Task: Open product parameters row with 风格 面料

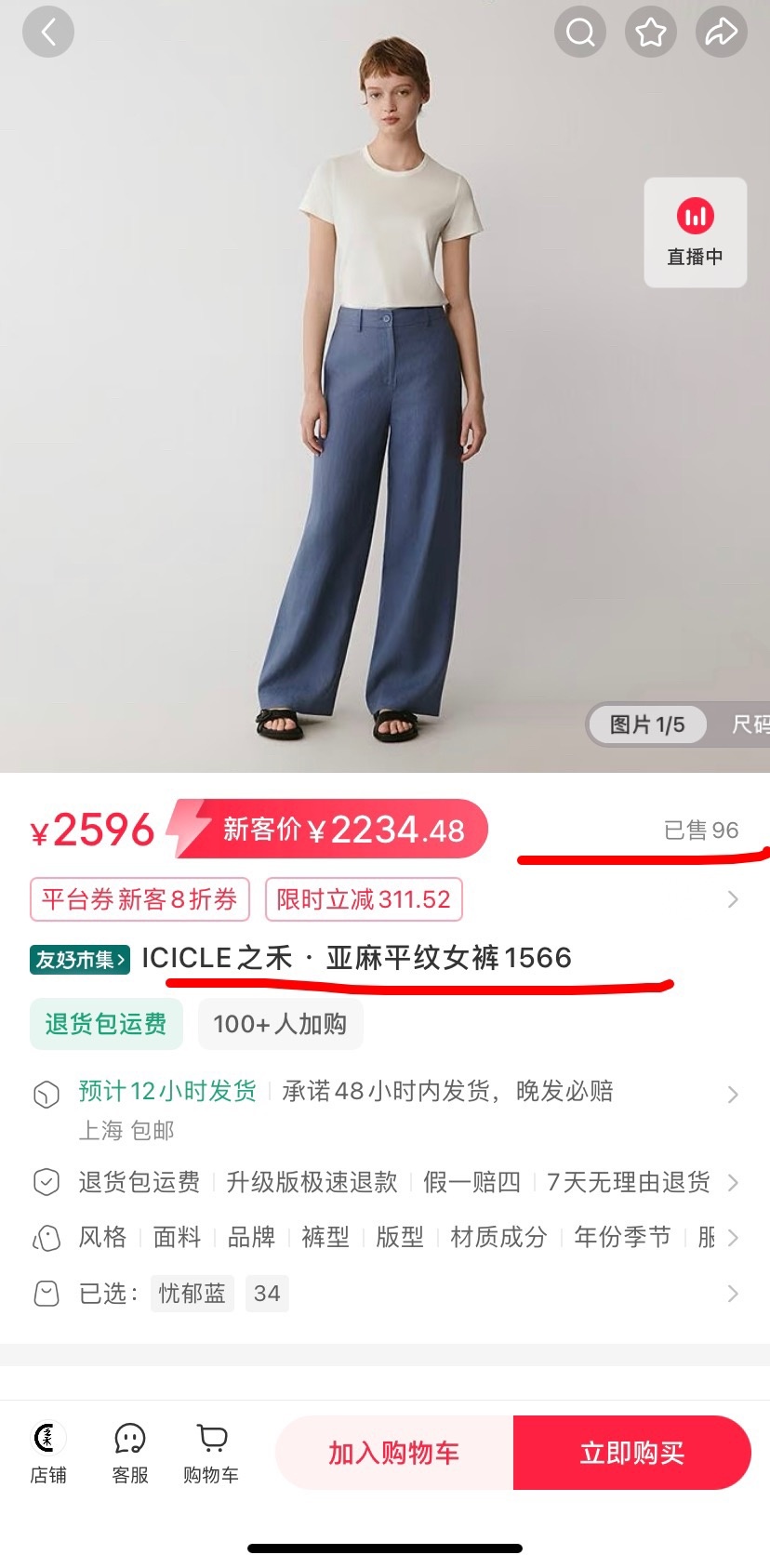Action: (x=391, y=1237)
